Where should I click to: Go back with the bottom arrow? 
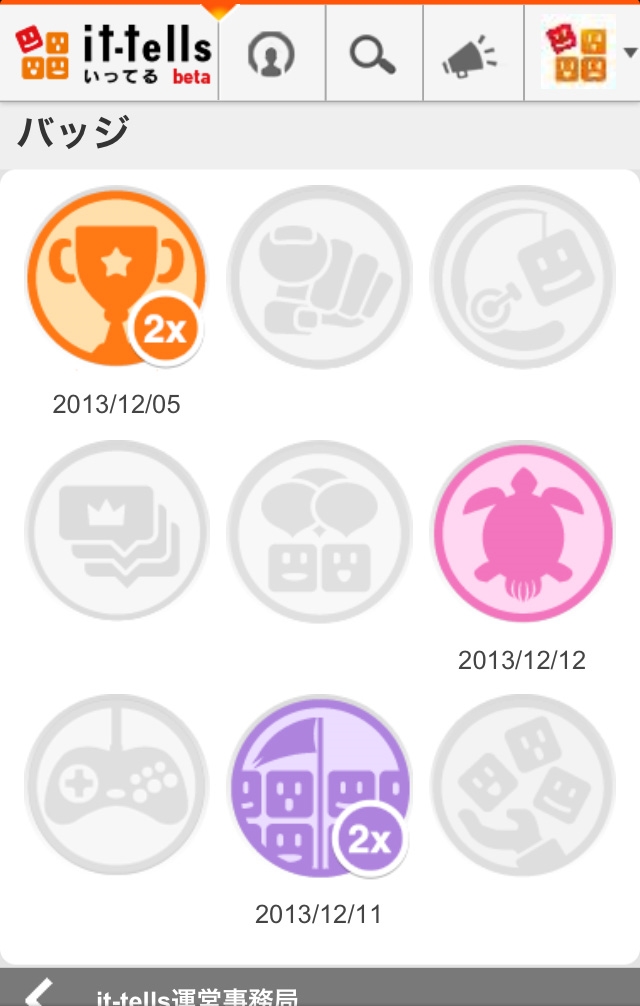pyautogui.click(x=40, y=993)
